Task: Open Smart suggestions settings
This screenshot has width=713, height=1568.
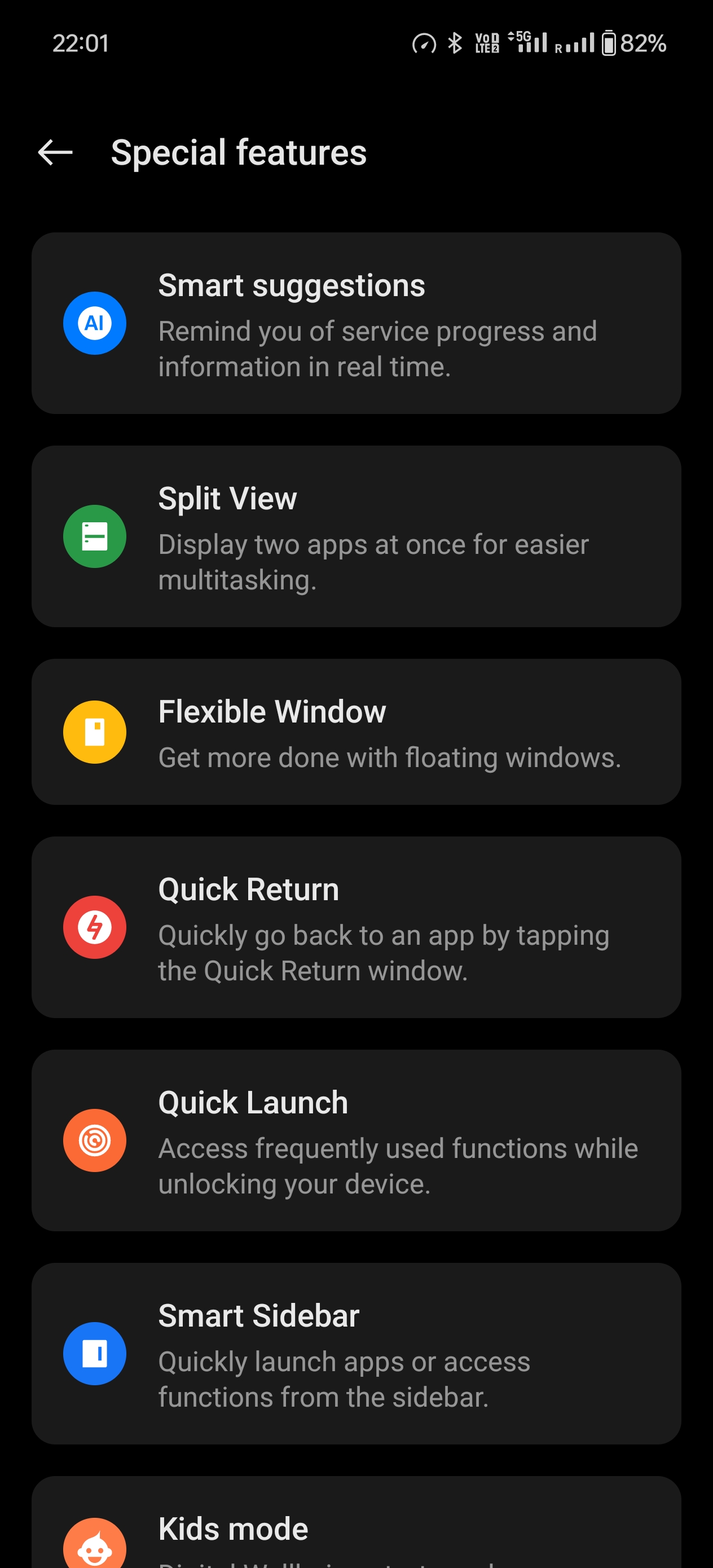Action: tap(356, 323)
